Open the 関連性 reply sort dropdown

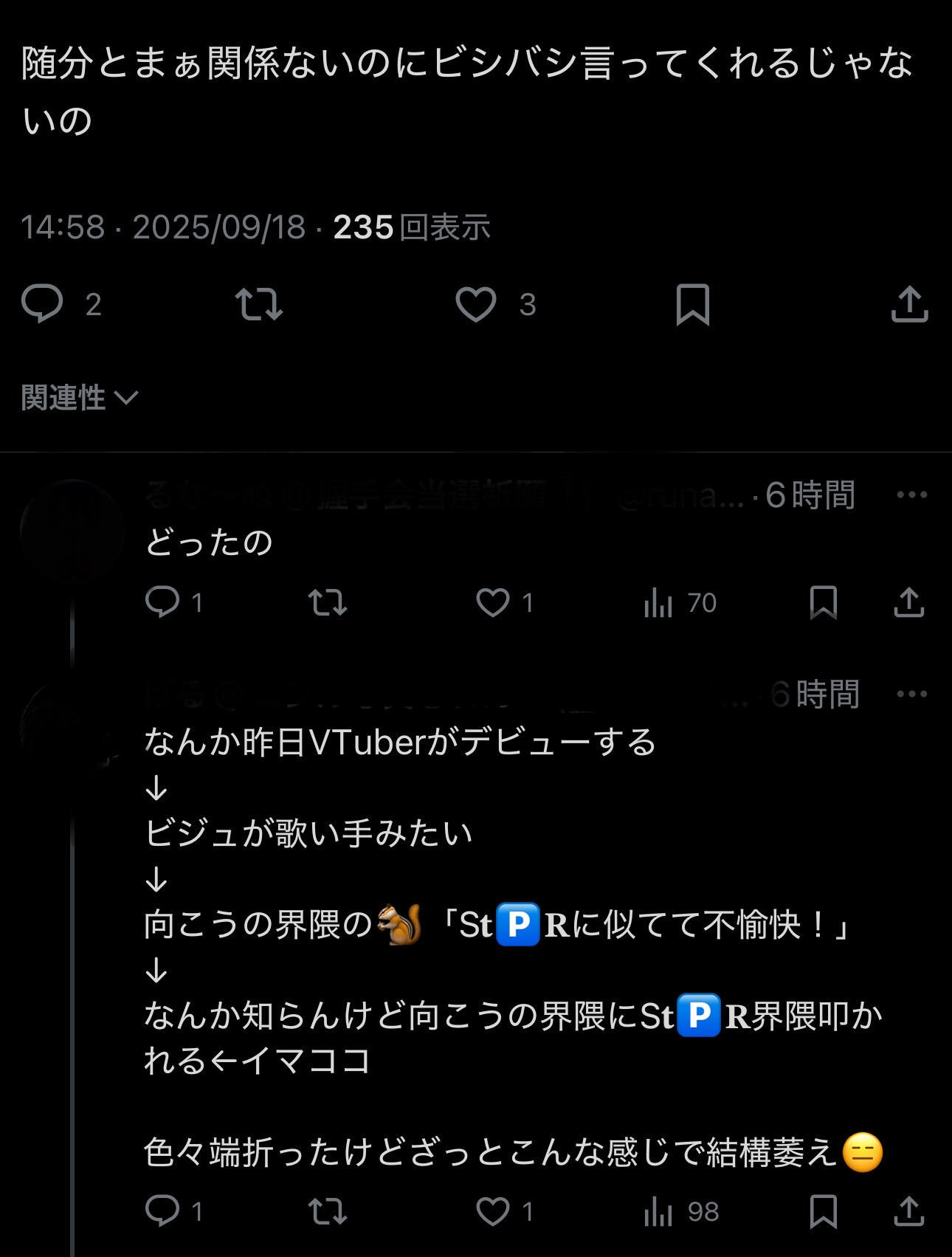[x=80, y=398]
